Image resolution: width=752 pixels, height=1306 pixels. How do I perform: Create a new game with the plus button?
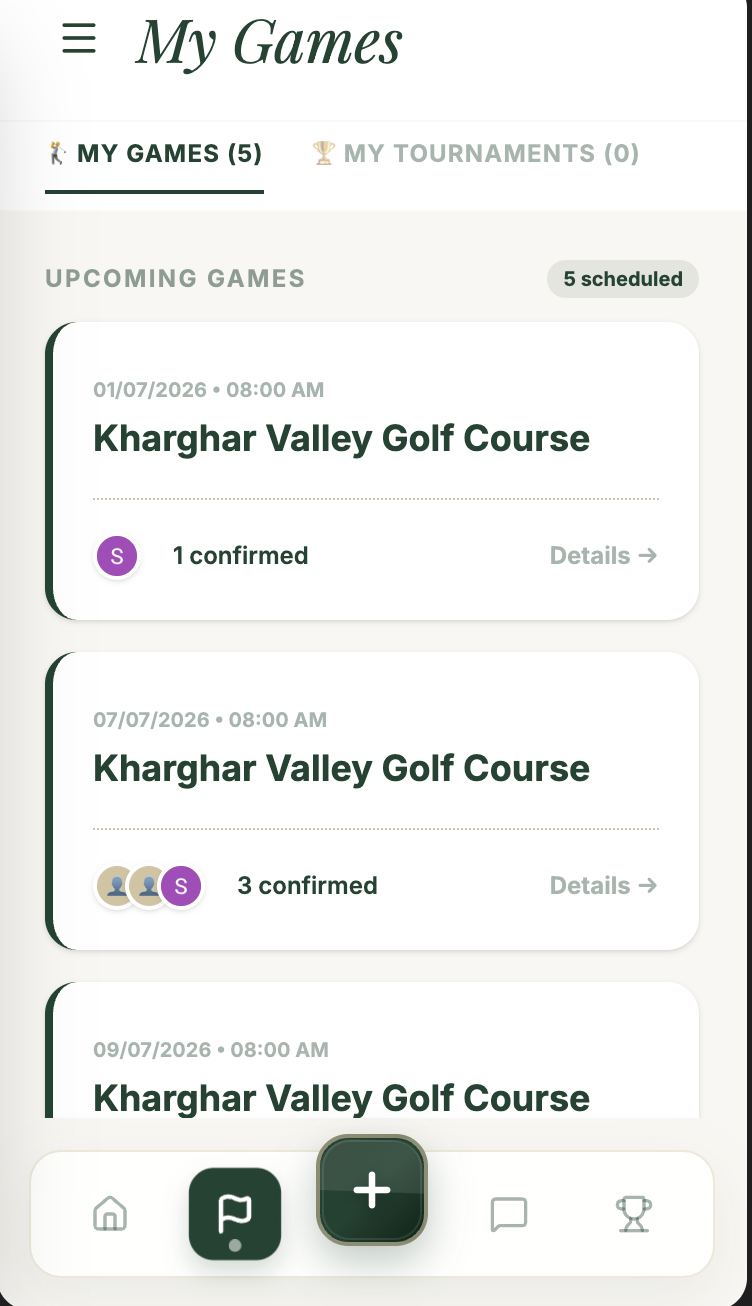pos(372,1190)
